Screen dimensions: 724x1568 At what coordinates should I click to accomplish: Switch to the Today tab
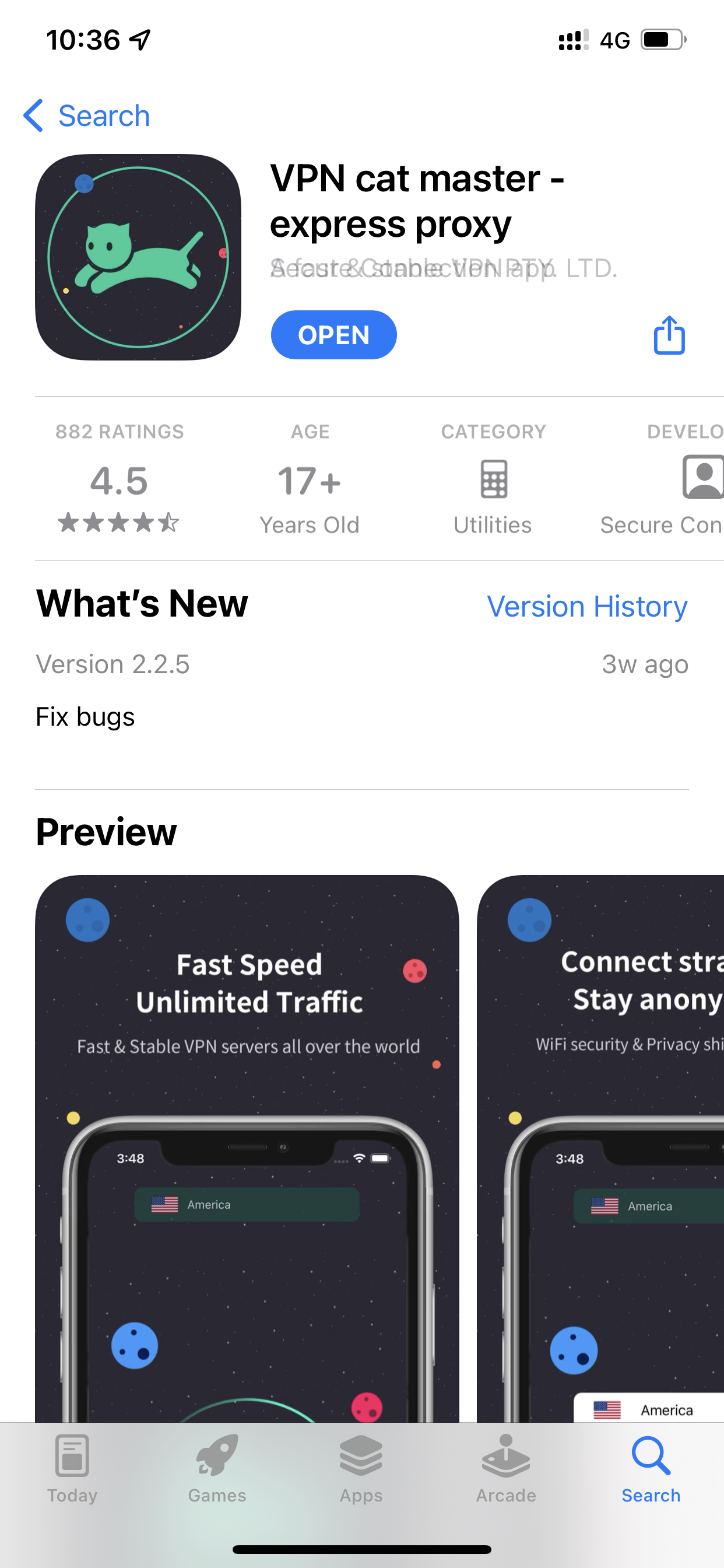click(x=72, y=1469)
